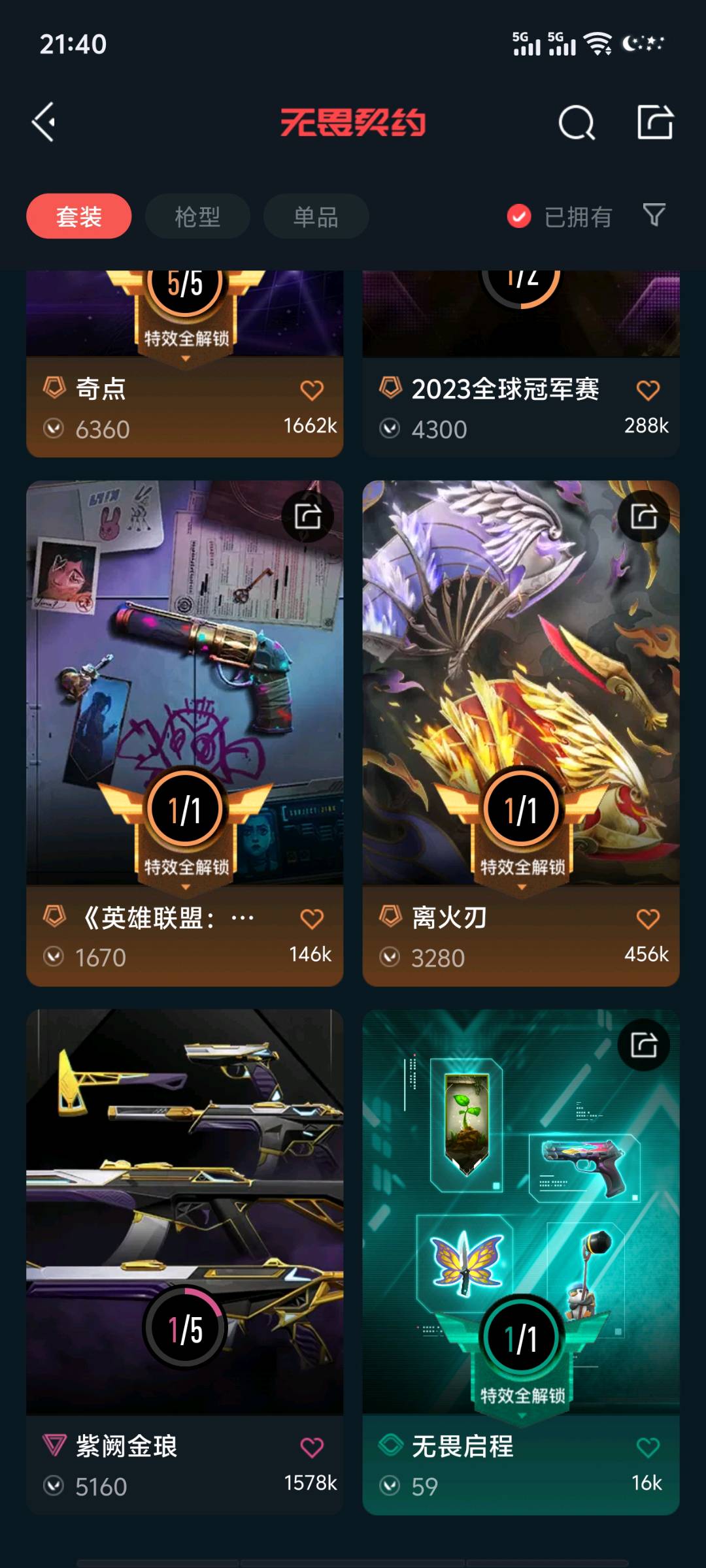Viewport: 706px width, 1568px height.
Task: Switch to the 单品 tab
Action: (316, 216)
